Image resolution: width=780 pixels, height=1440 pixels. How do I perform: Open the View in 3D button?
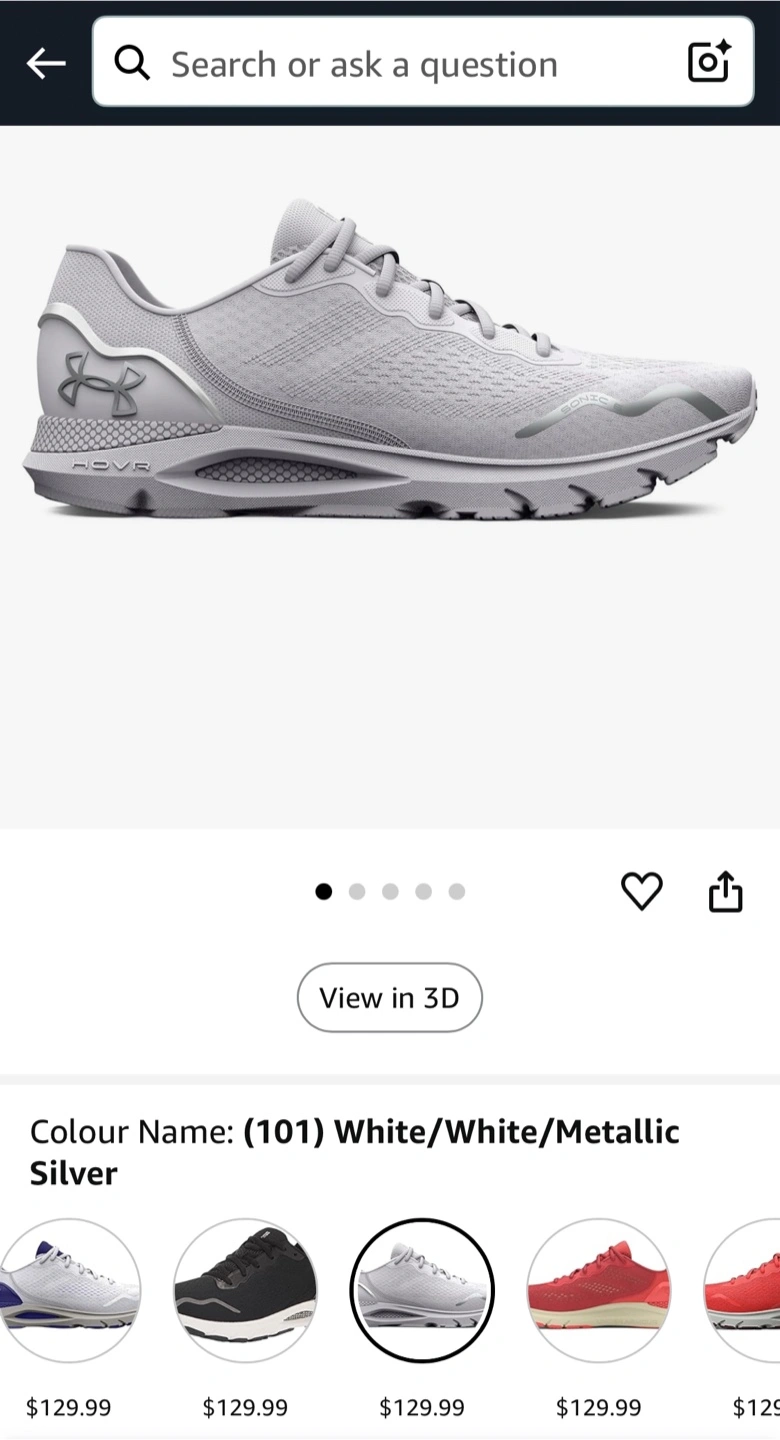tap(389, 997)
